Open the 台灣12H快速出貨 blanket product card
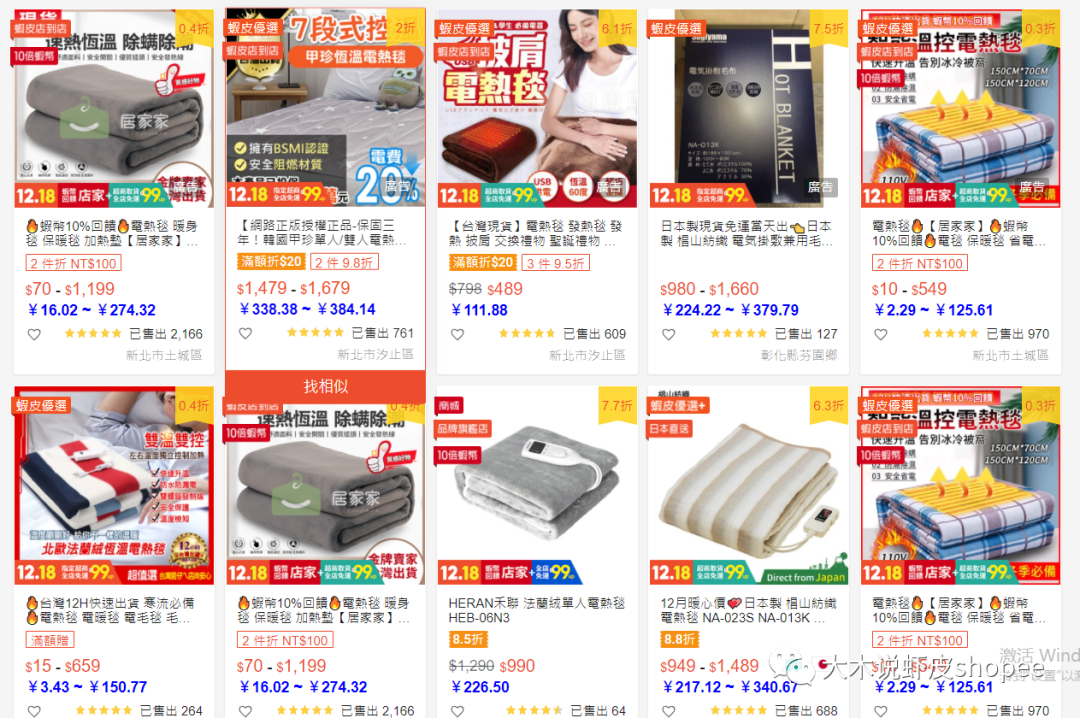 pos(114,485)
